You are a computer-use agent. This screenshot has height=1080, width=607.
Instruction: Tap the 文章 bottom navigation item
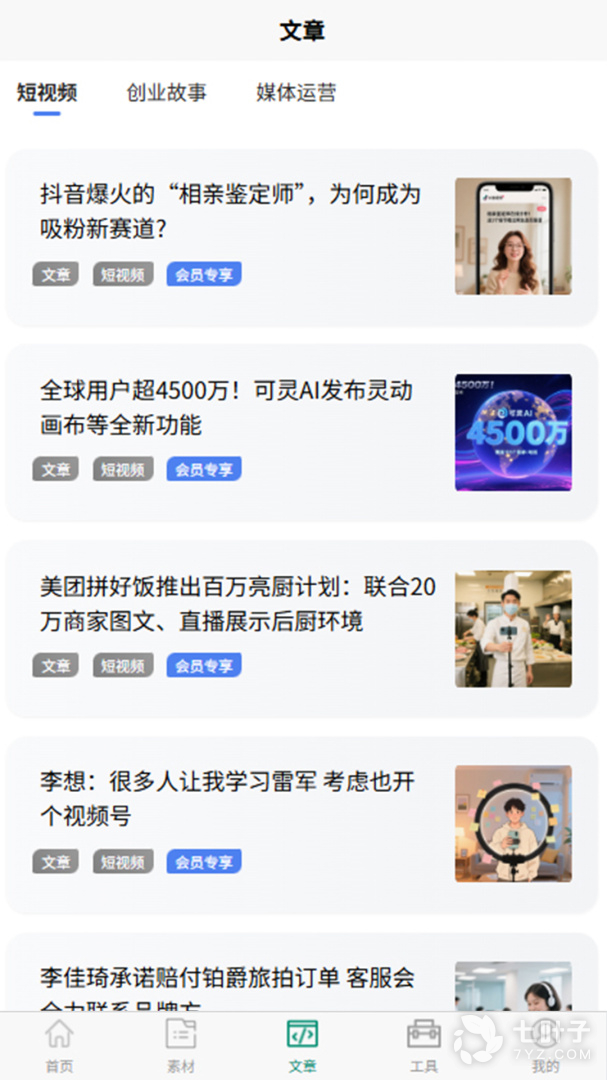point(302,1046)
